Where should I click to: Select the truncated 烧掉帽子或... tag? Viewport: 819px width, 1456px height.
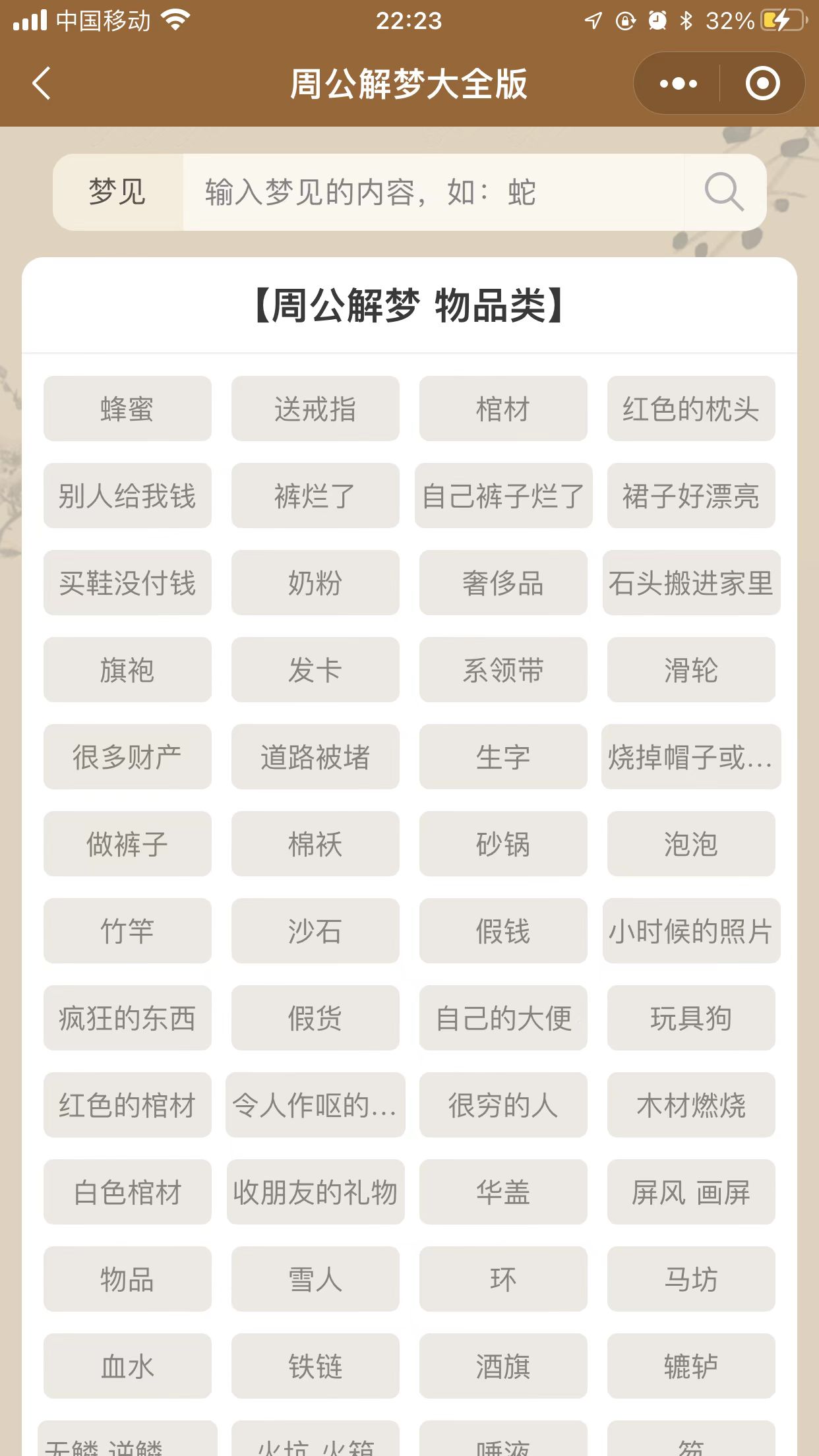(691, 757)
